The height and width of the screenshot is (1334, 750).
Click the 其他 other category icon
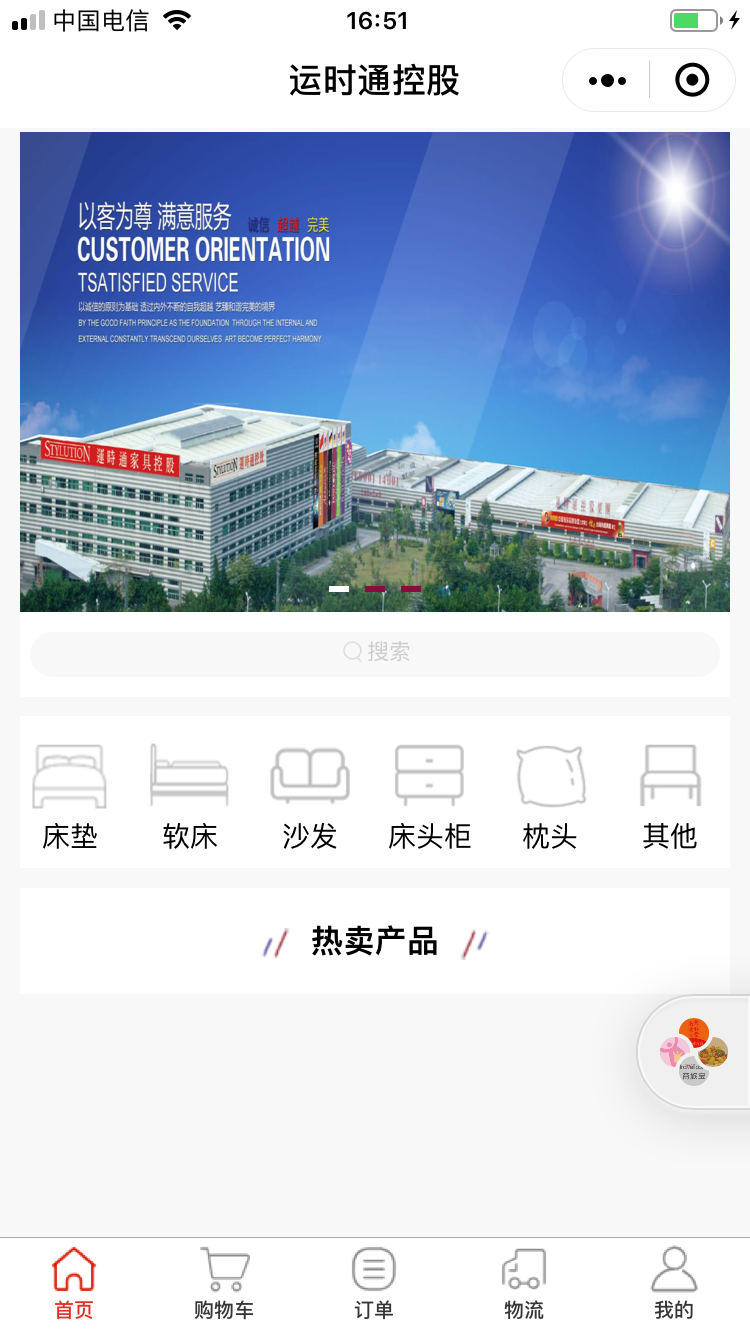point(670,790)
